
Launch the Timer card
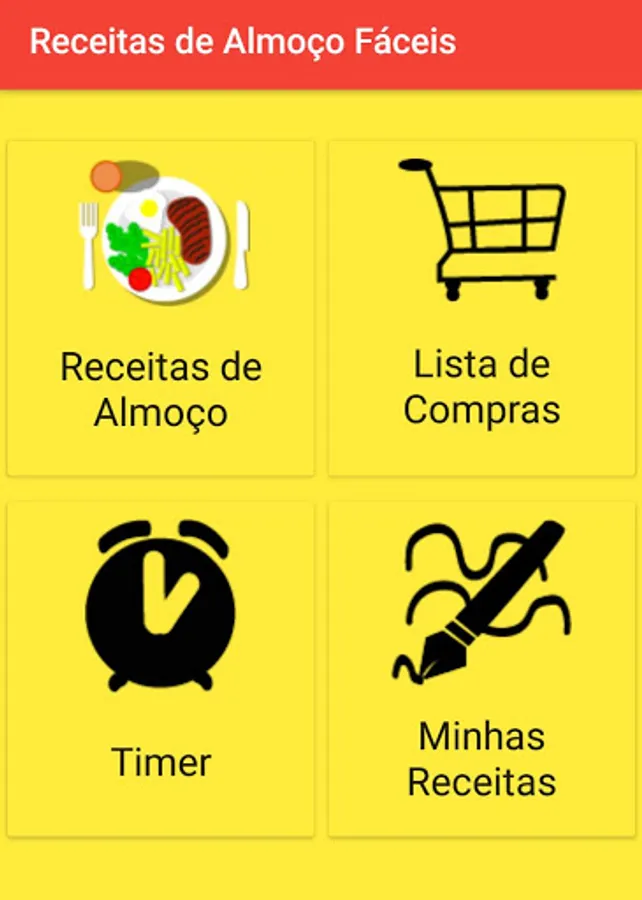[x=161, y=669]
